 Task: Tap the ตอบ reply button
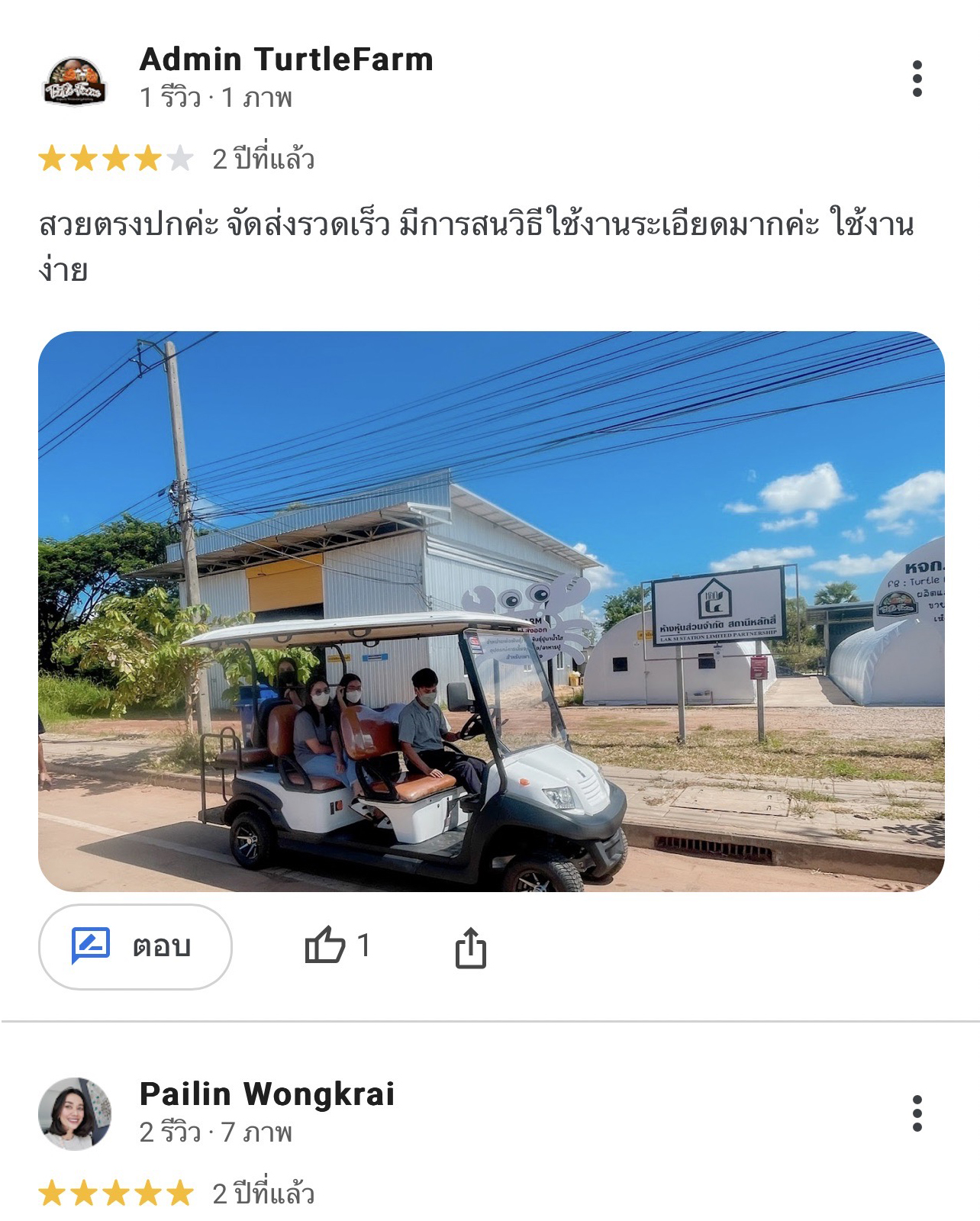135,946
